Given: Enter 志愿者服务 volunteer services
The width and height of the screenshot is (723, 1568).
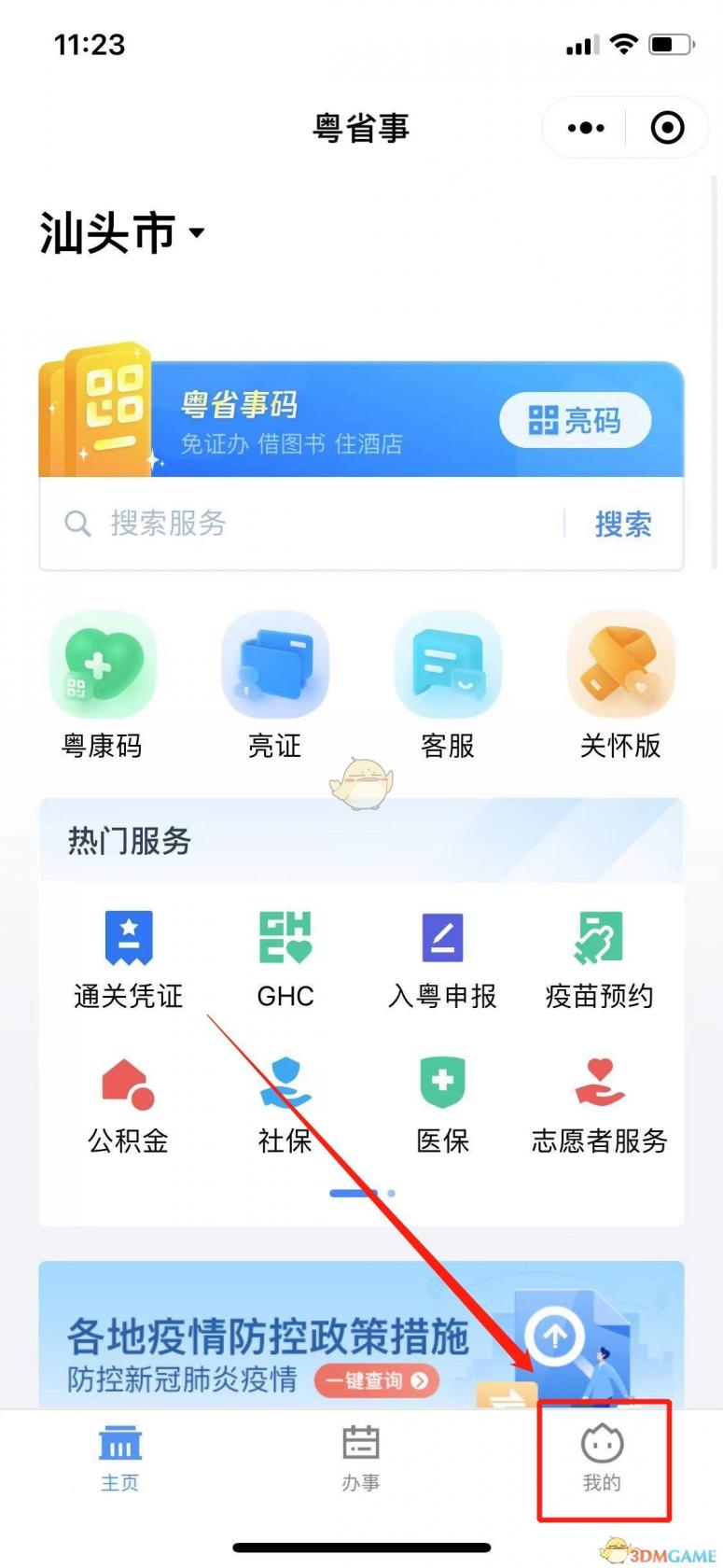Looking at the screenshot, I should point(598,1101).
